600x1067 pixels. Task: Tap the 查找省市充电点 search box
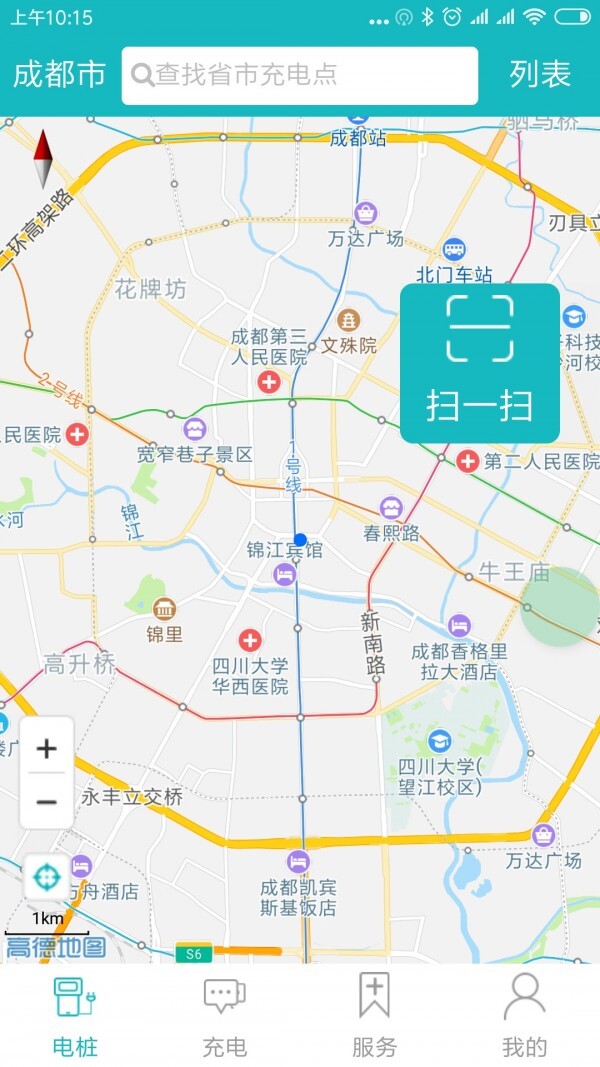pos(300,75)
